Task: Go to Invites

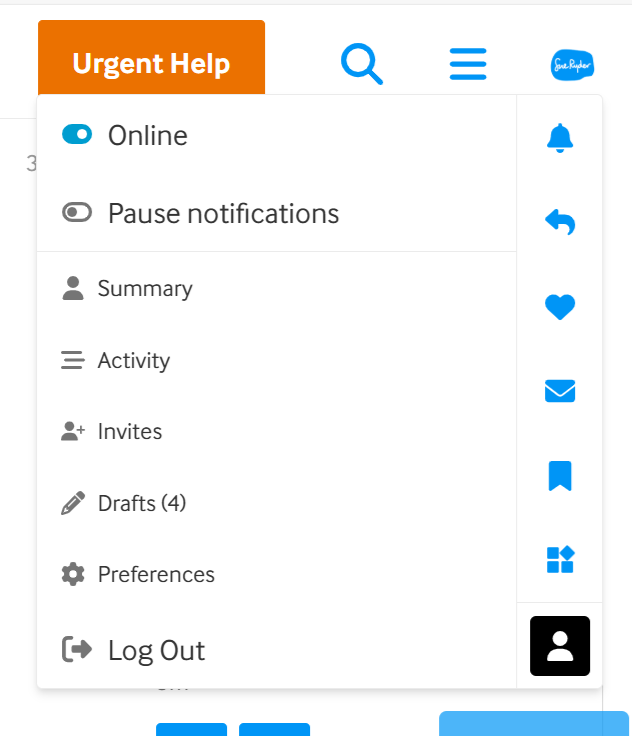Action: point(129,432)
